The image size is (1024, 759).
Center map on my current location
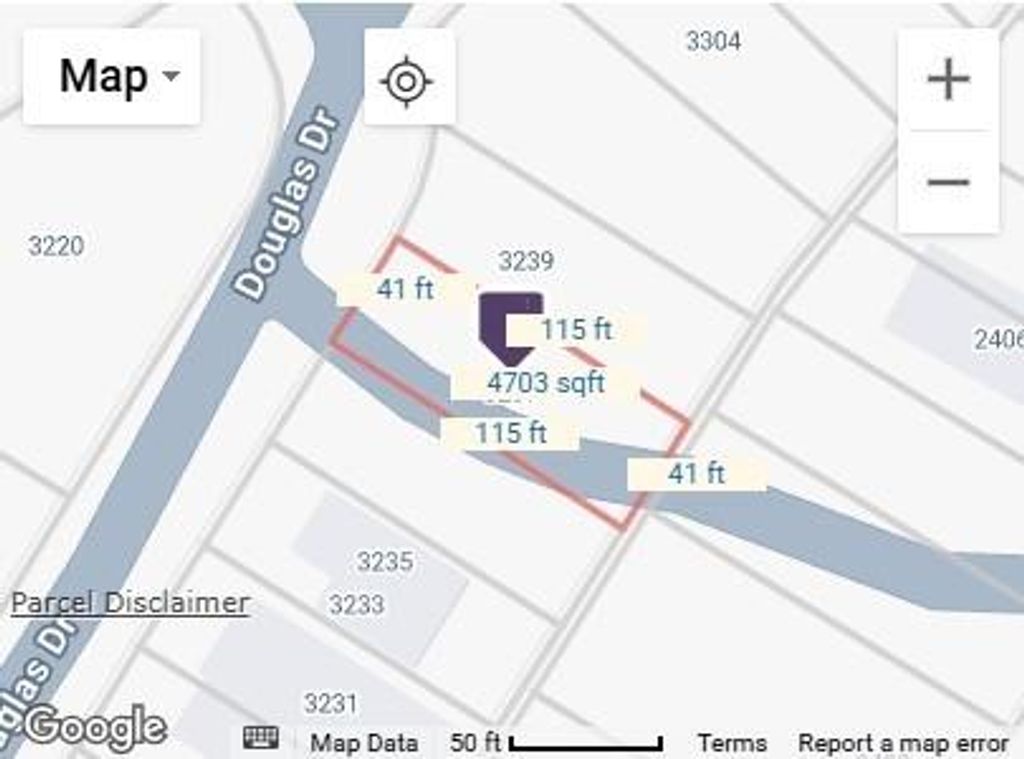click(409, 81)
